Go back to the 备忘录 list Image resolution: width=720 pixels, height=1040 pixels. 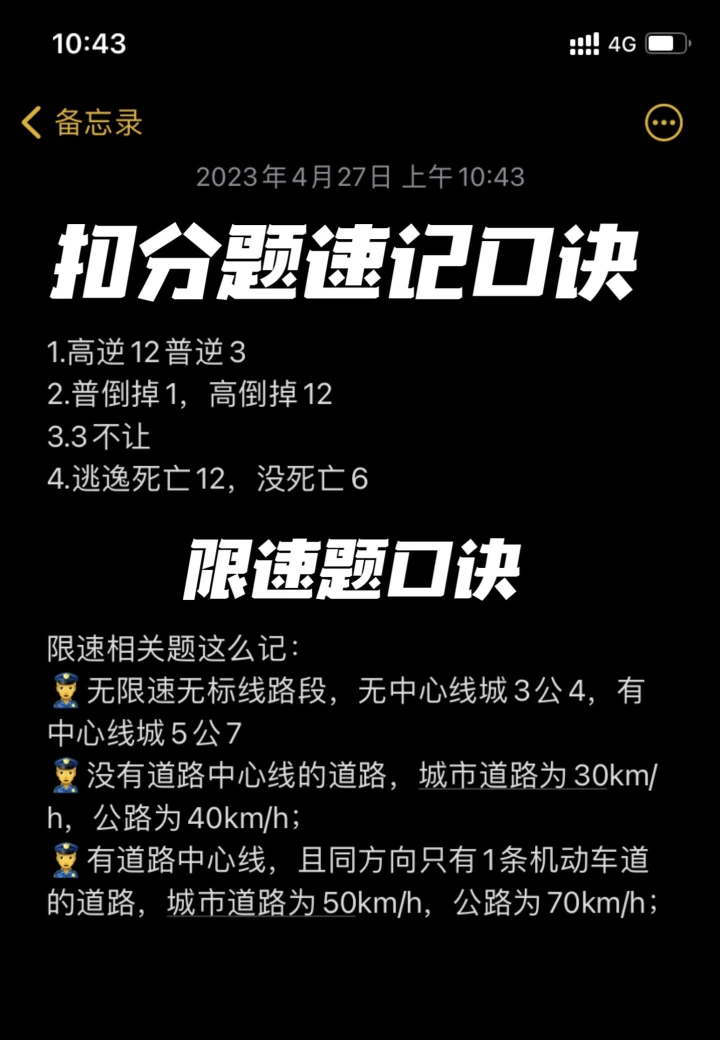[82, 123]
